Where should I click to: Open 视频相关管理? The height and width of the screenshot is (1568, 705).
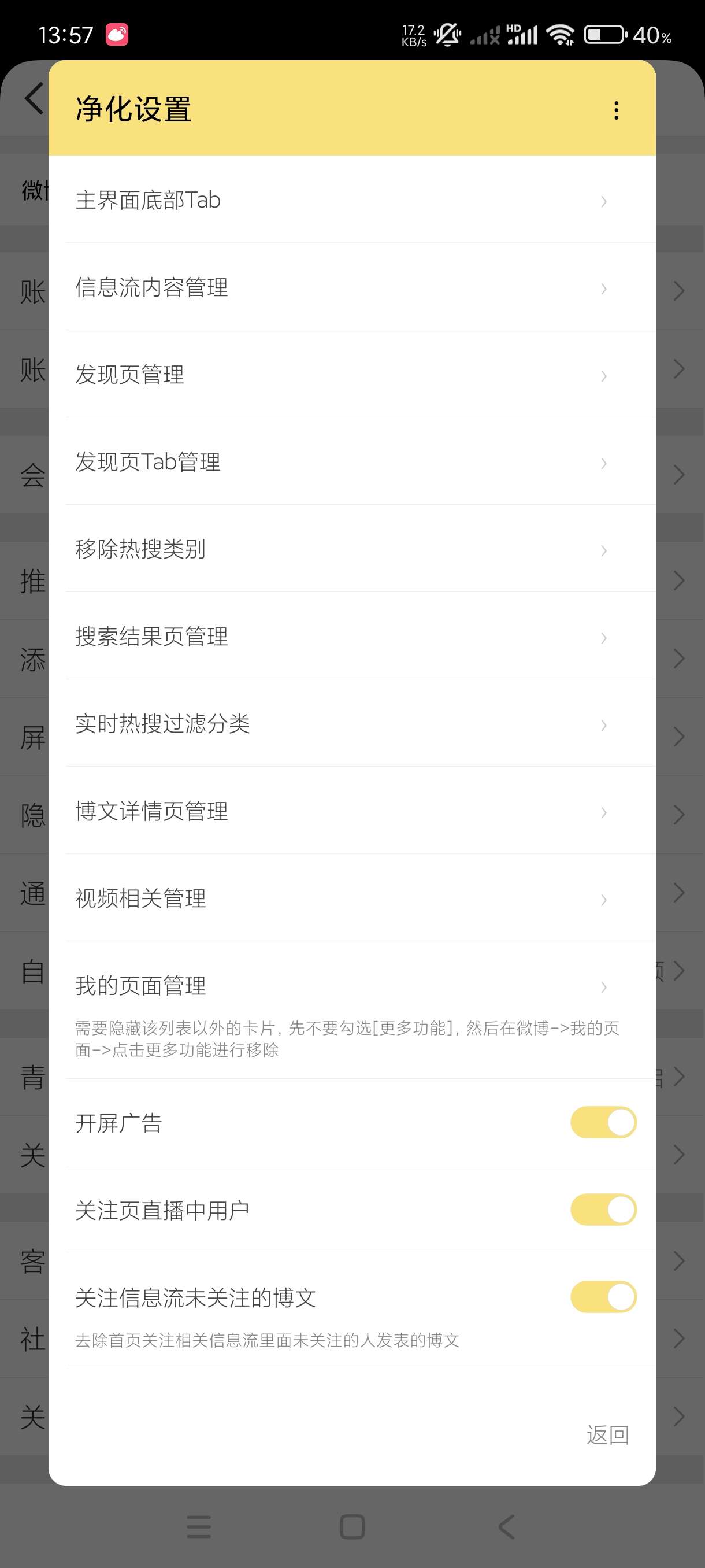point(351,898)
